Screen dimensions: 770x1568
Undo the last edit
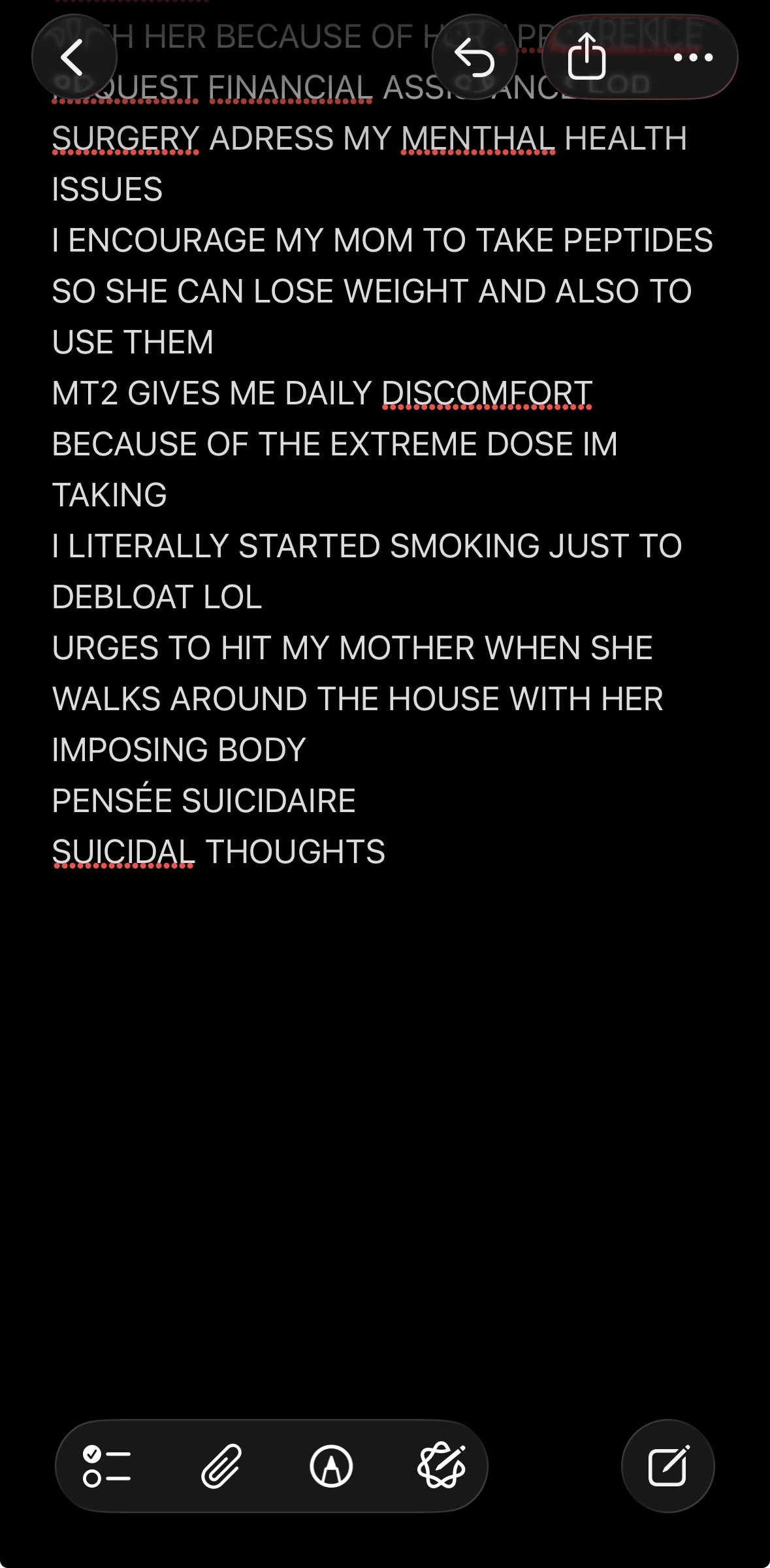coord(475,57)
